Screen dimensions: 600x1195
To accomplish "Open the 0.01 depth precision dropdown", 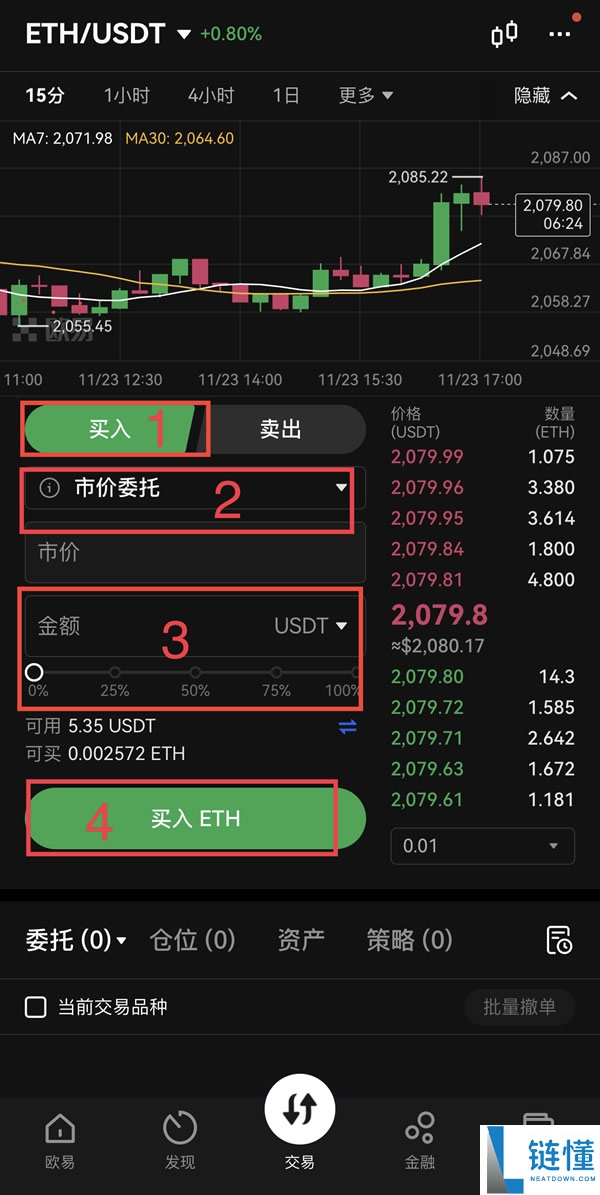I will (482, 846).
